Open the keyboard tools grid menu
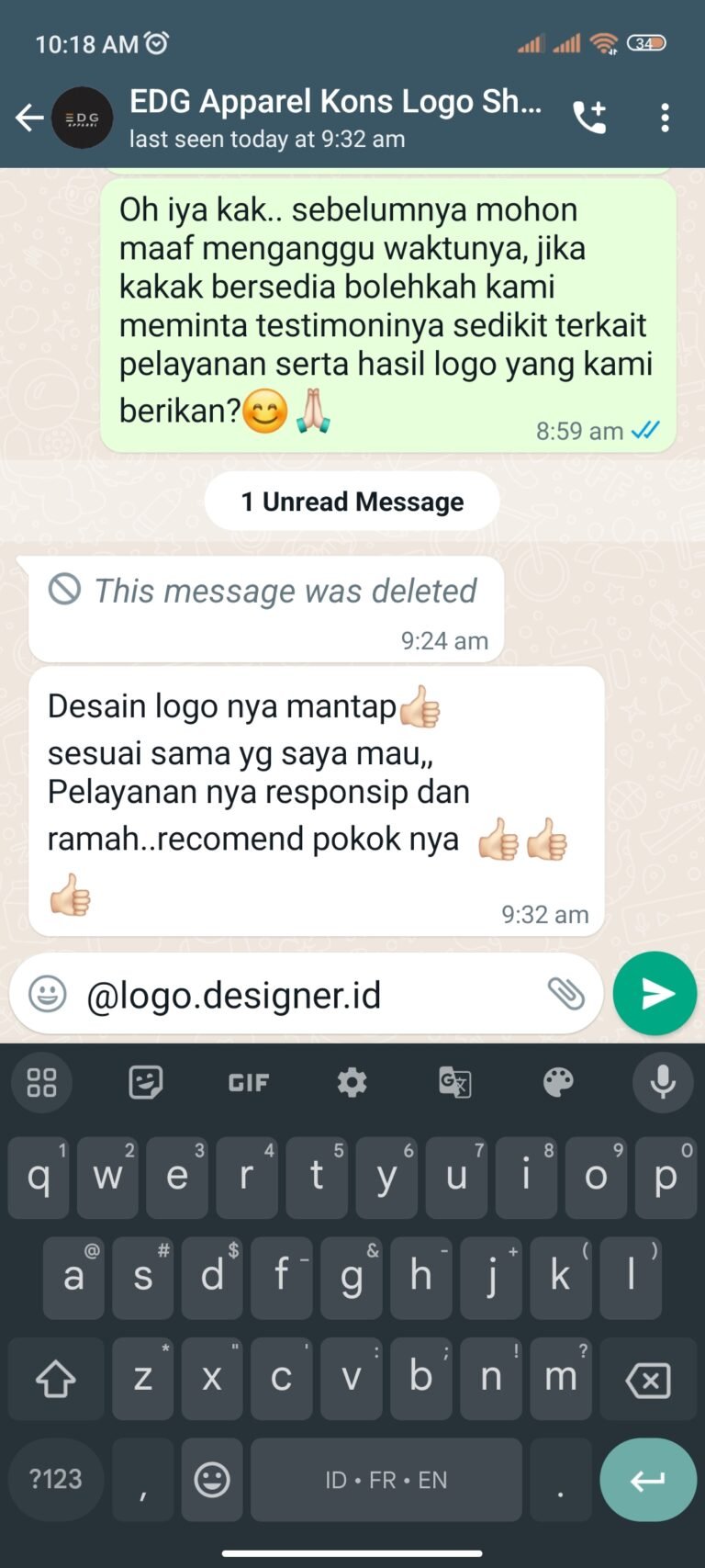 coord(42,1083)
